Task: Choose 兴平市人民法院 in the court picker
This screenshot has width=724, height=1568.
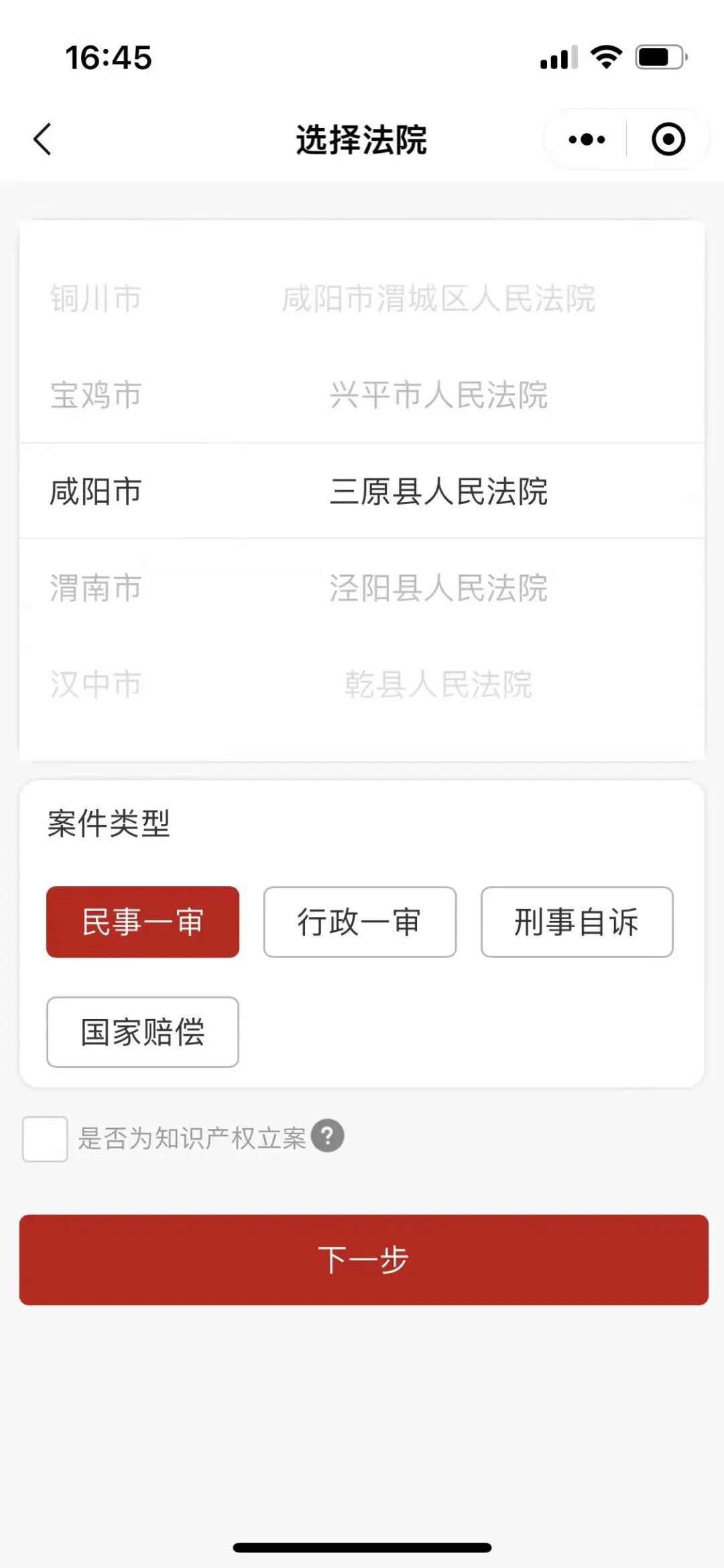Action: click(438, 395)
